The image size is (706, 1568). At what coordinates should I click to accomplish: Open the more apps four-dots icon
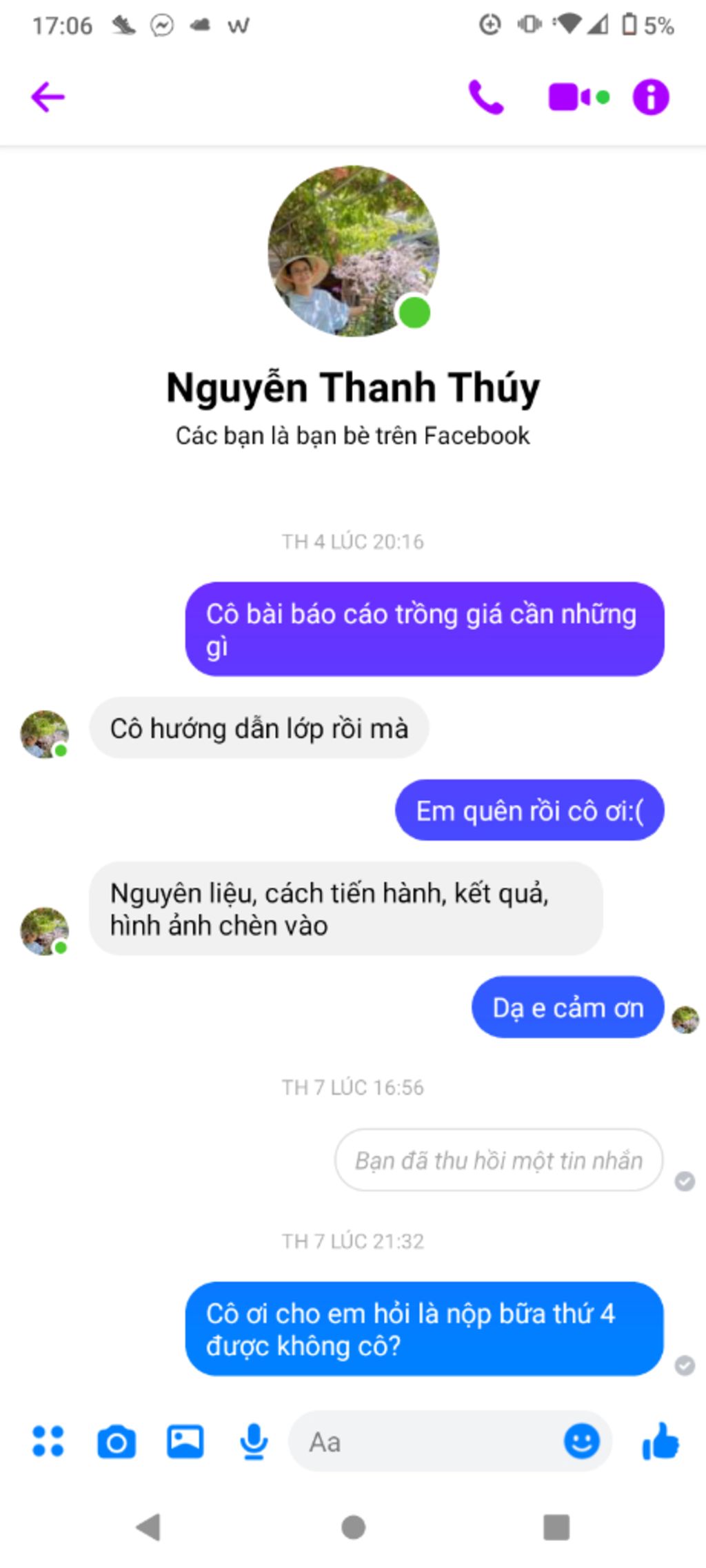[x=48, y=1440]
